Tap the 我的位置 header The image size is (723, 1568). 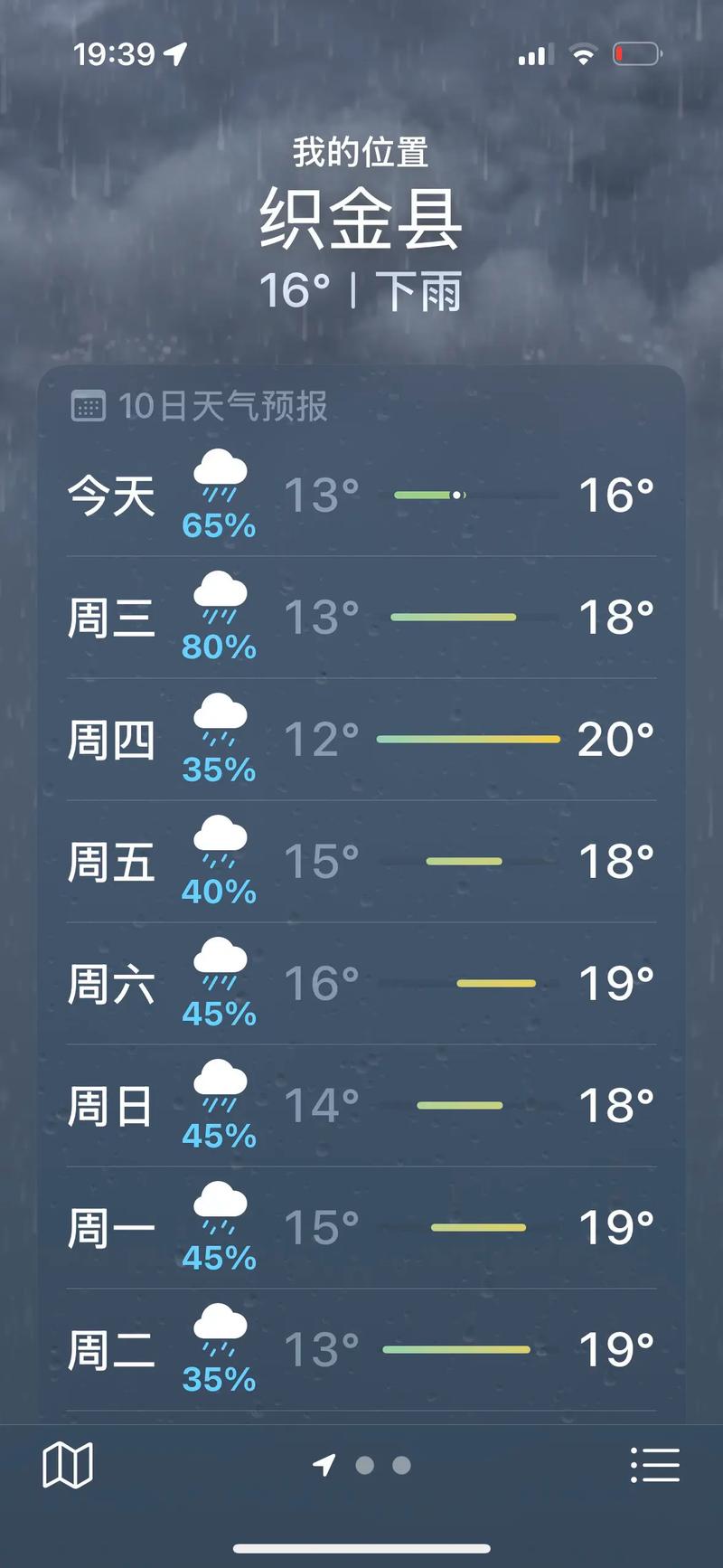tap(361, 152)
